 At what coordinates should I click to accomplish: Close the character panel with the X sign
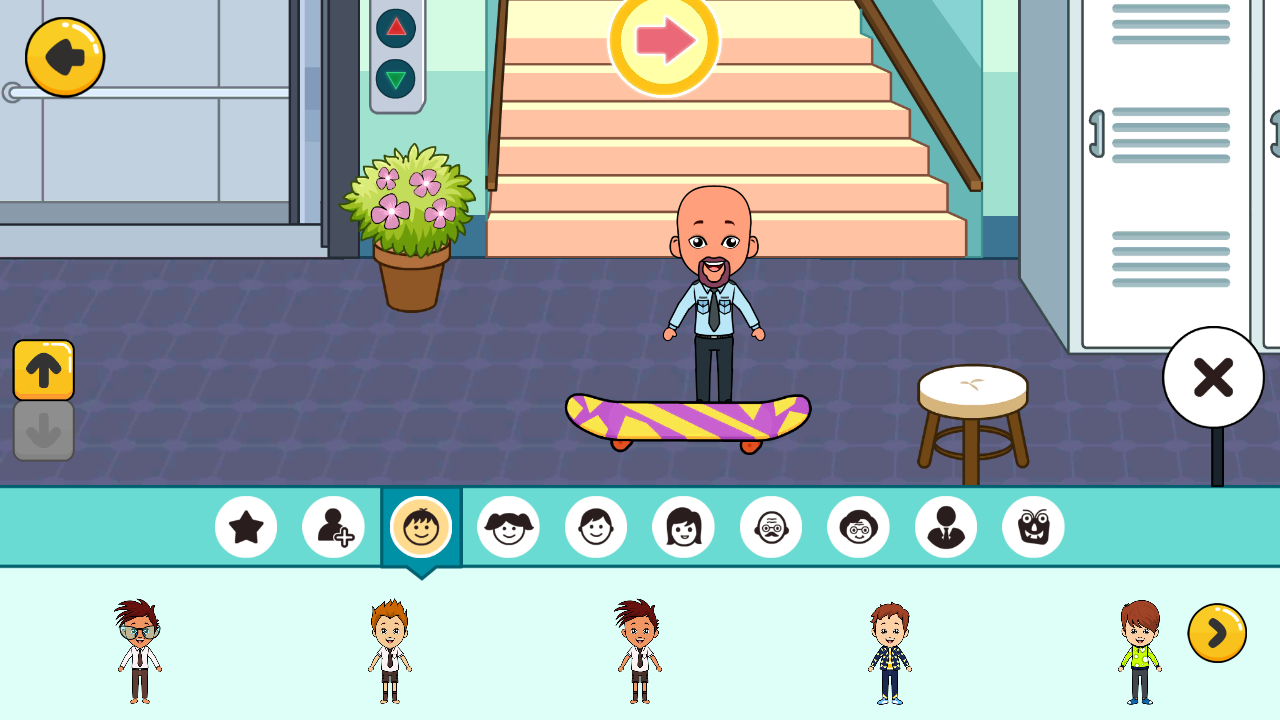click(1213, 377)
